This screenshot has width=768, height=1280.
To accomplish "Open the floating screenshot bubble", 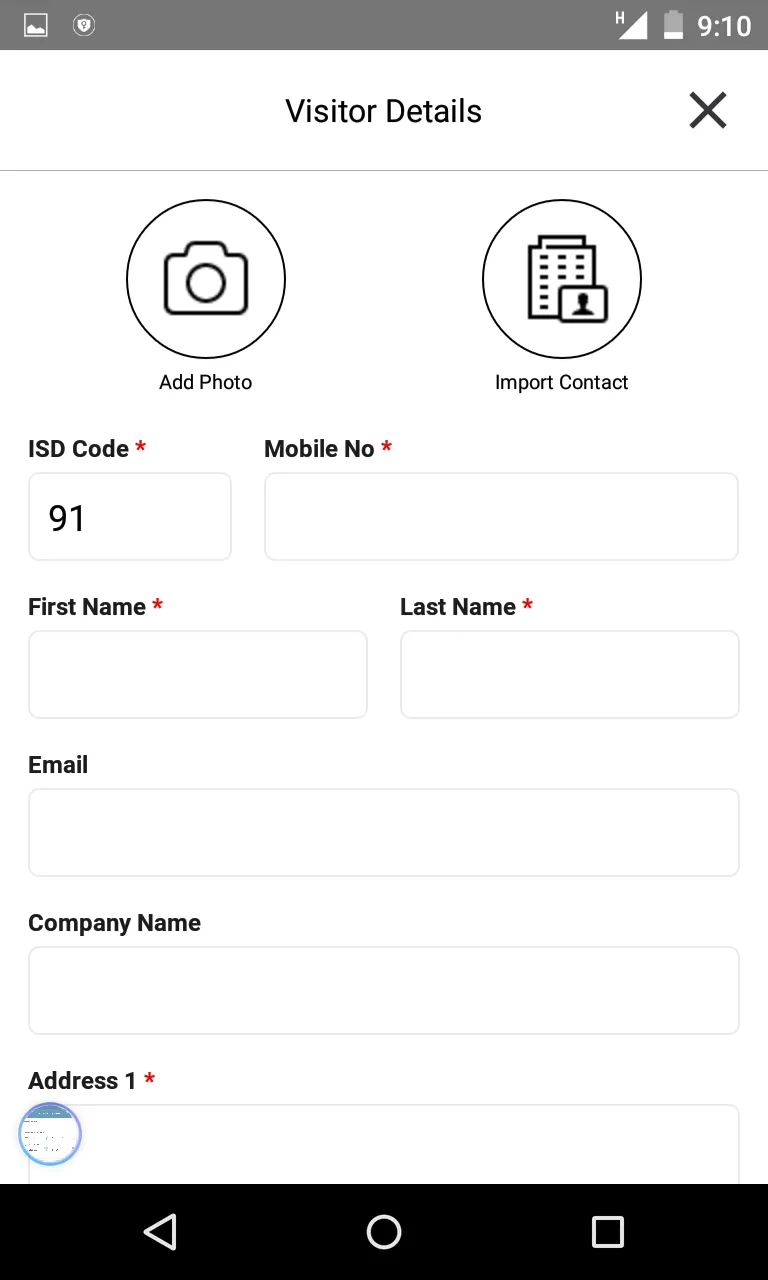I will [50, 1134].
